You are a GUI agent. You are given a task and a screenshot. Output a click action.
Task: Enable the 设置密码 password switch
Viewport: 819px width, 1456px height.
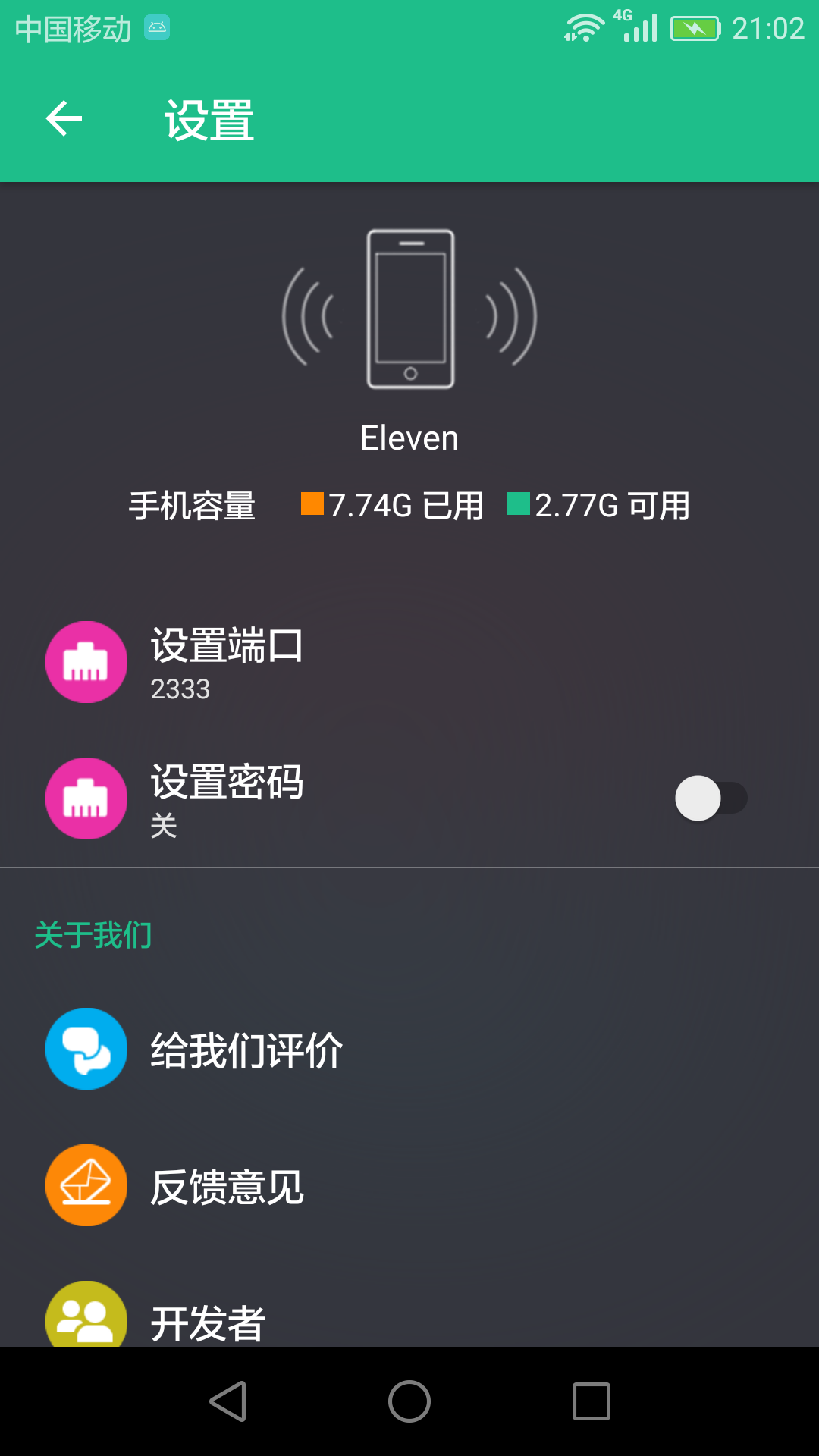[x=711, y=799]
